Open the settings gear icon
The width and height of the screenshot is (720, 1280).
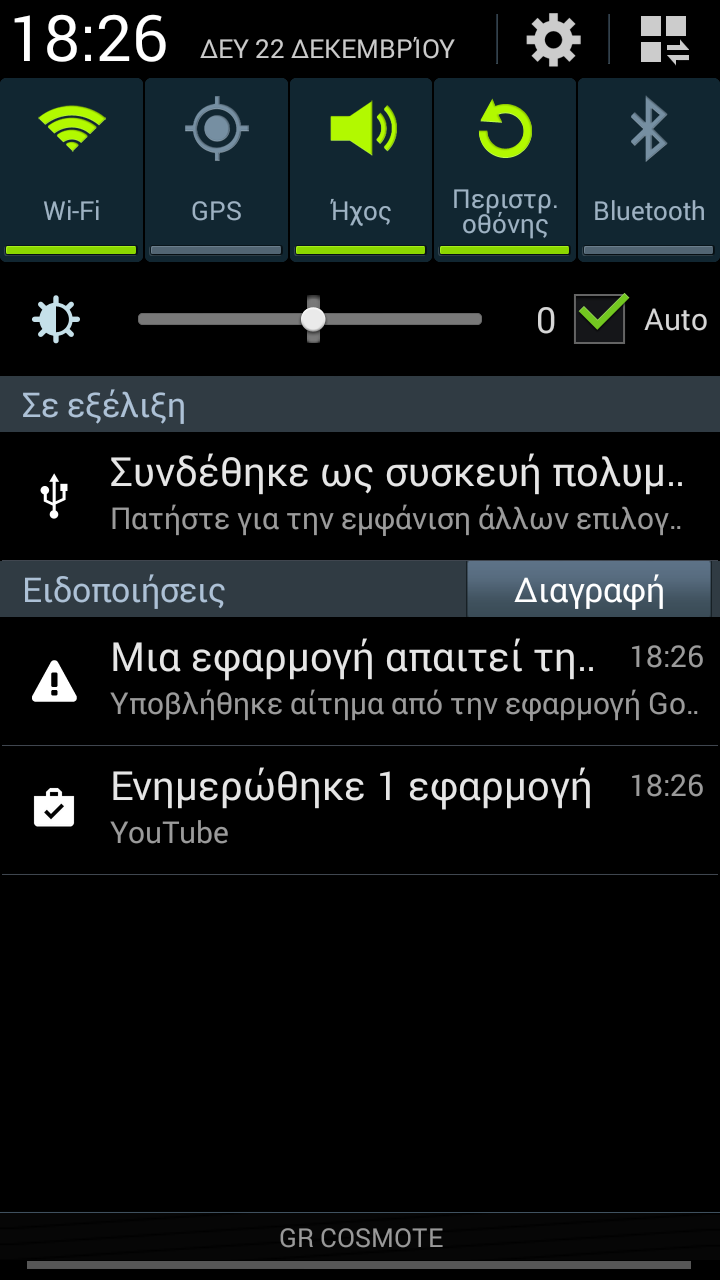point(553,40)
